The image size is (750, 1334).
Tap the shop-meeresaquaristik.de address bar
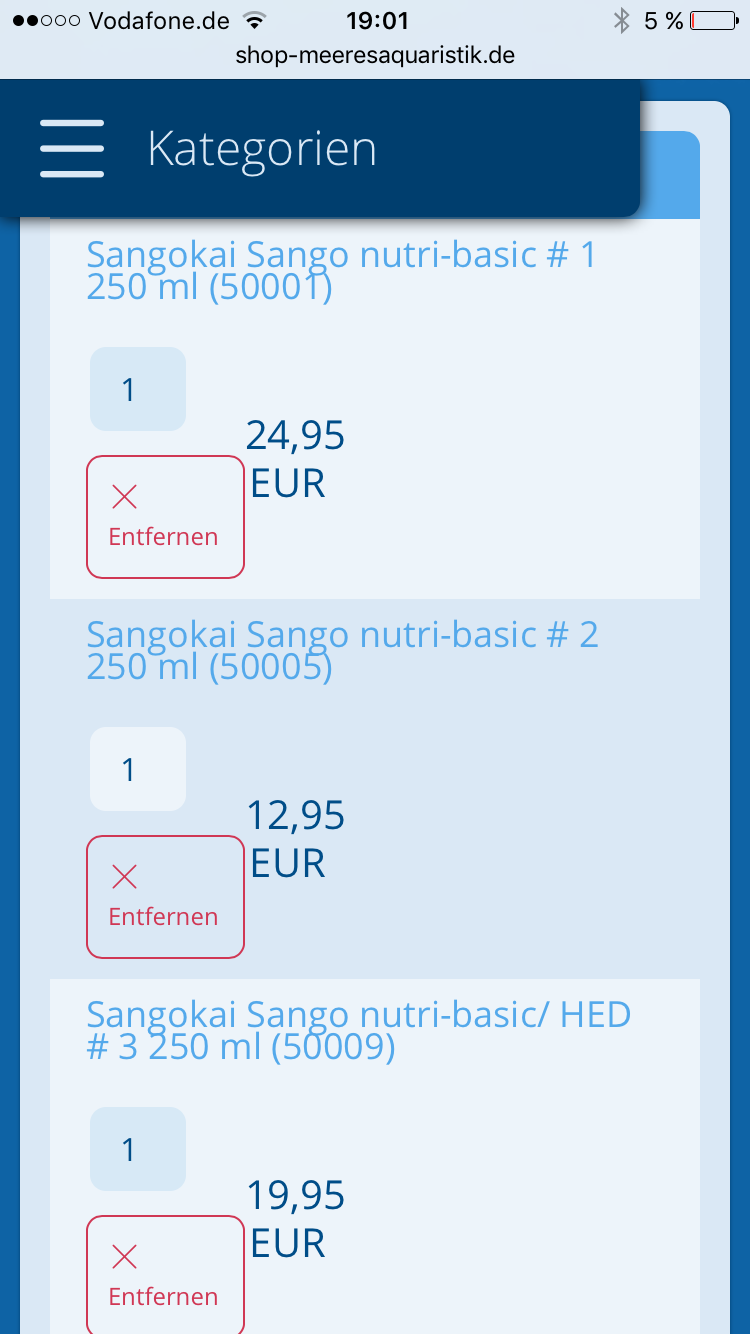[x=375, y=55]
